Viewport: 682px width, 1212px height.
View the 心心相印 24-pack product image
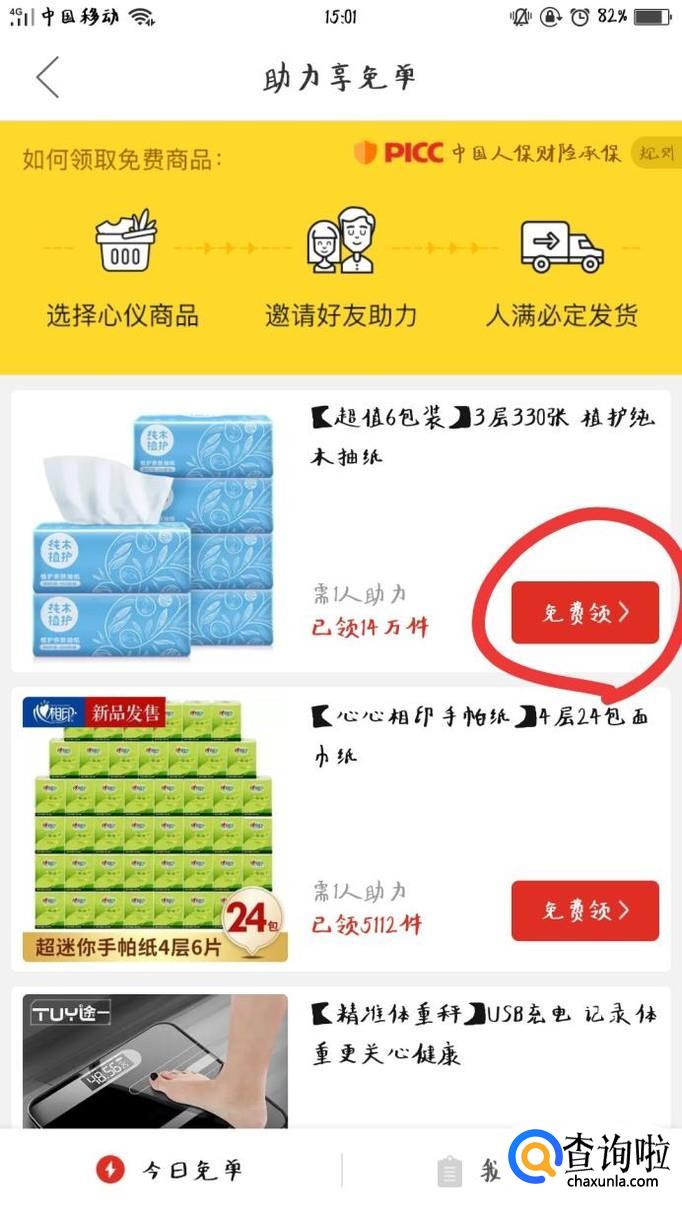[155, 830]
